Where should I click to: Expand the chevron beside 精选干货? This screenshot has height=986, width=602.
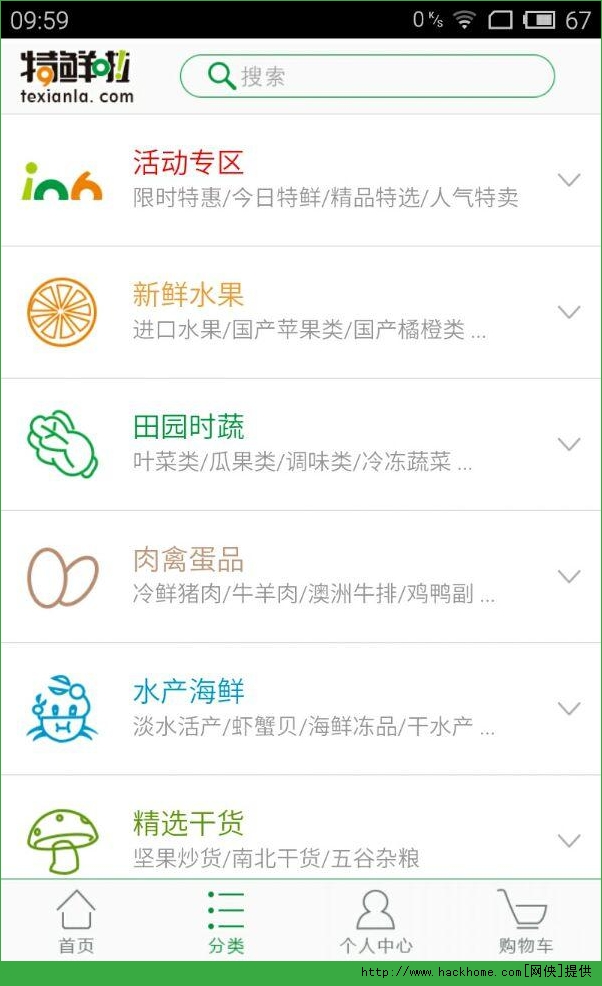coord(569,840)
